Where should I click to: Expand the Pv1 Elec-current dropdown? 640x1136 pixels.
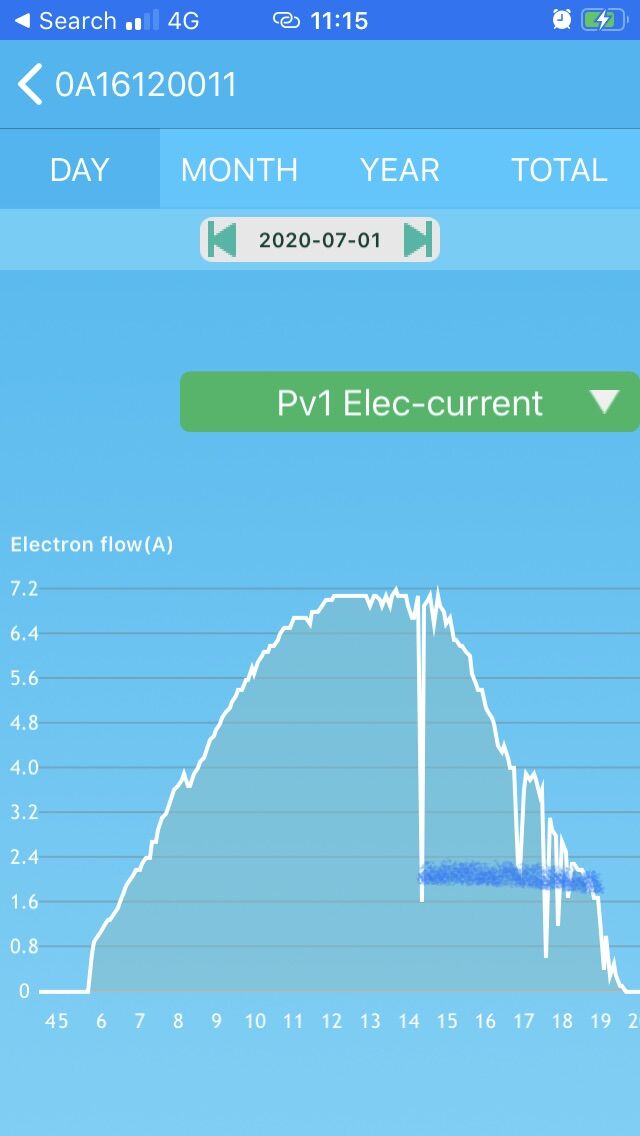point(410,402)
